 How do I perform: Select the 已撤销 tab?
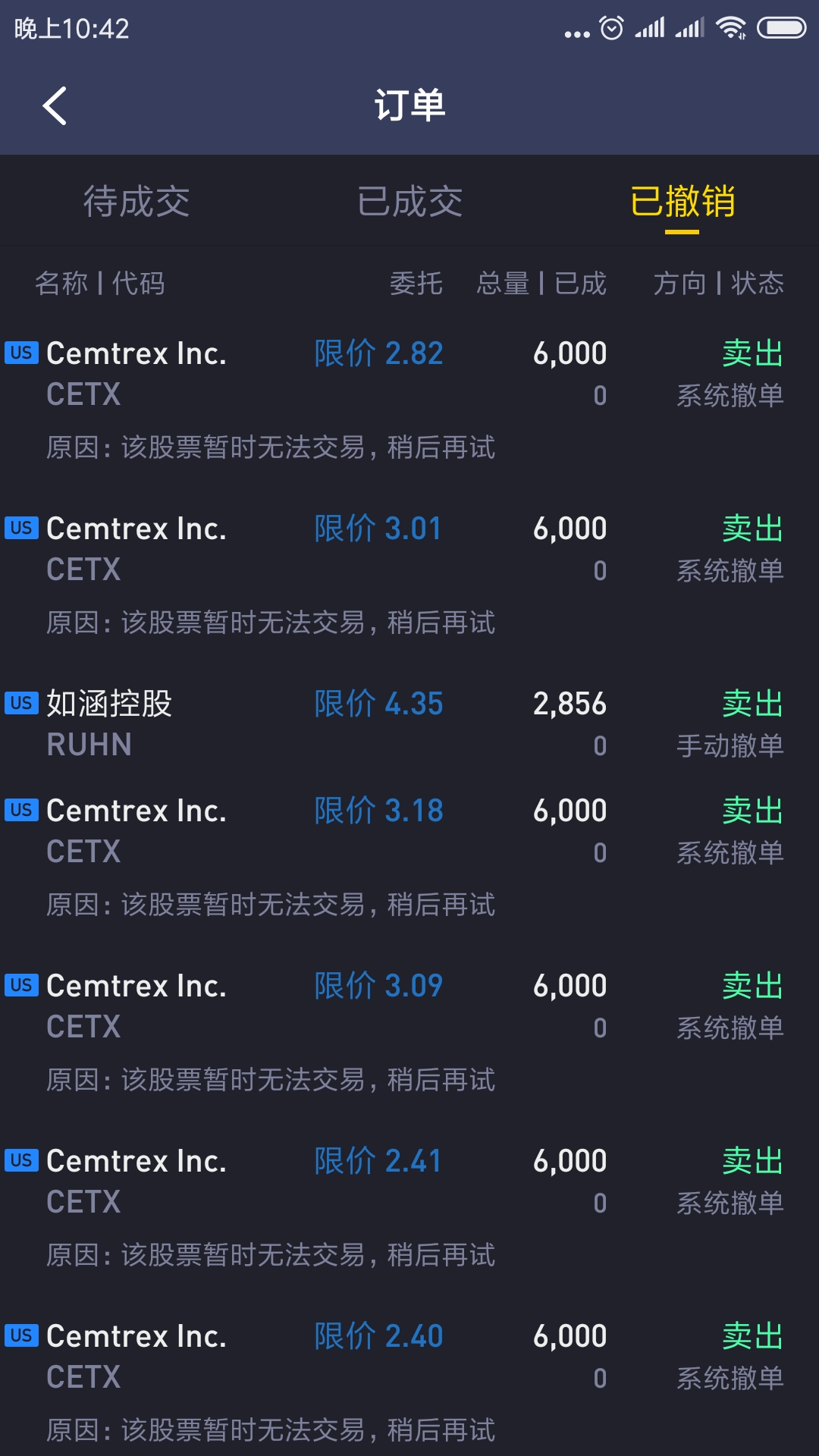[x=682, y=202]
